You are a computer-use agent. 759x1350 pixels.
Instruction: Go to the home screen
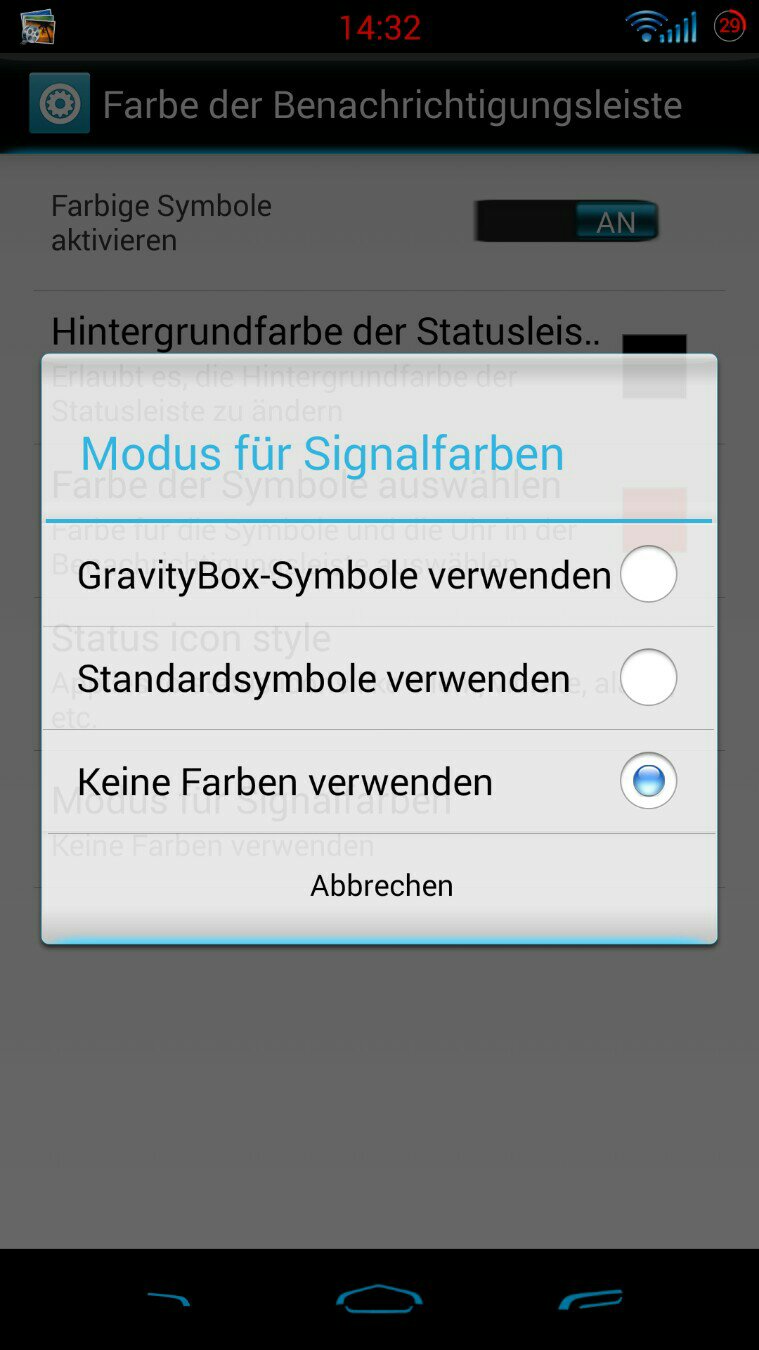[x=379, y=1298]
